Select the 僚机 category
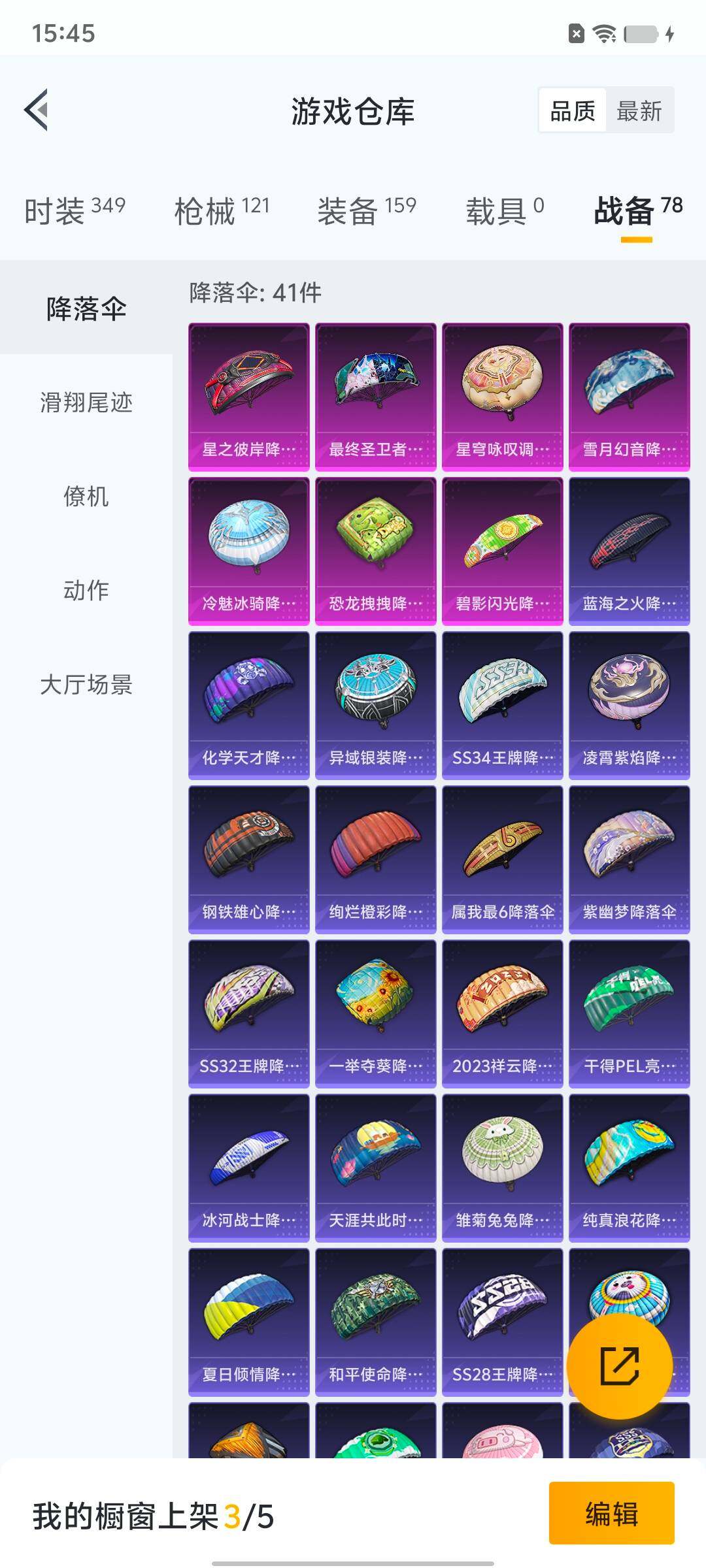The width and height of the screenshot is (706, 1568). tap(86, 497)
